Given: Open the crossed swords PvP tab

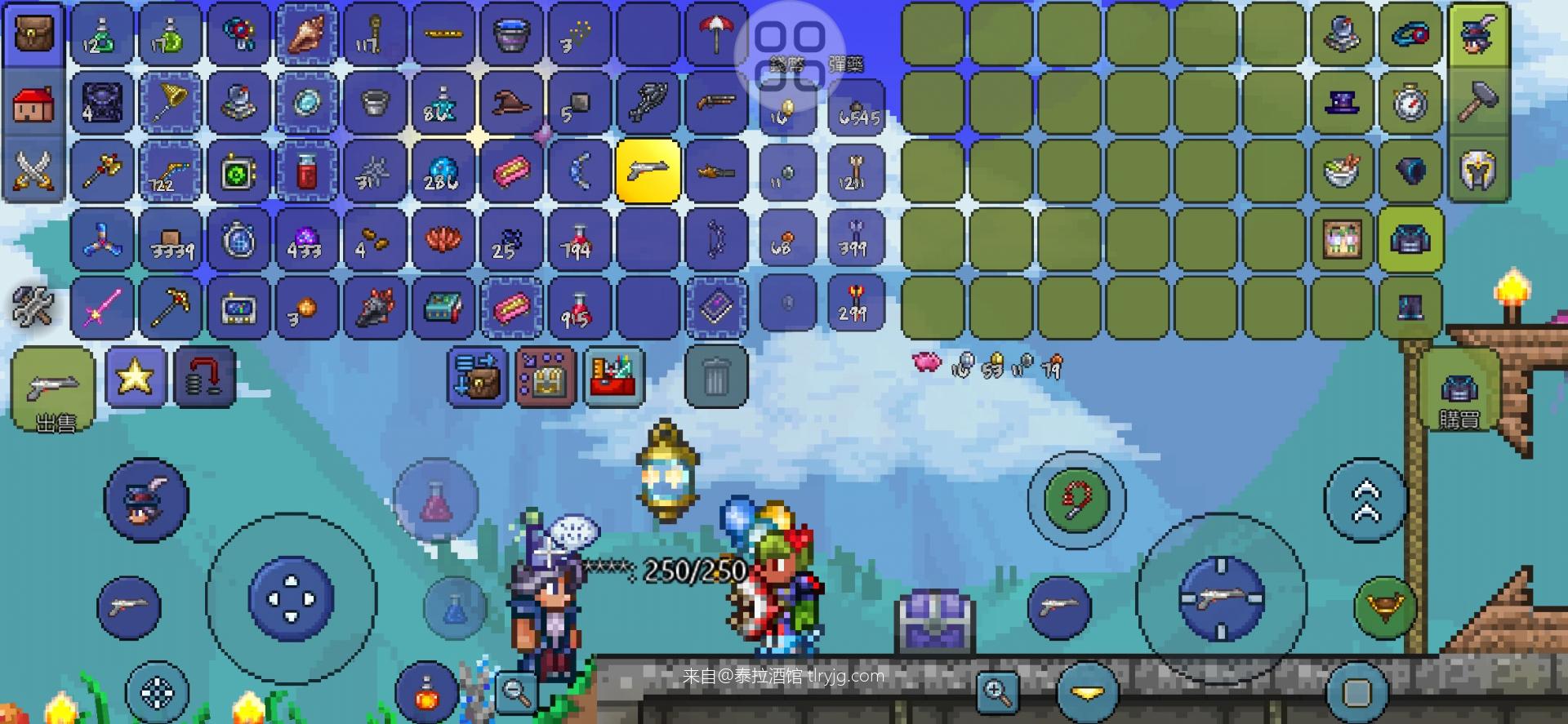Looking at the screenshot, I should pos(33,171).
